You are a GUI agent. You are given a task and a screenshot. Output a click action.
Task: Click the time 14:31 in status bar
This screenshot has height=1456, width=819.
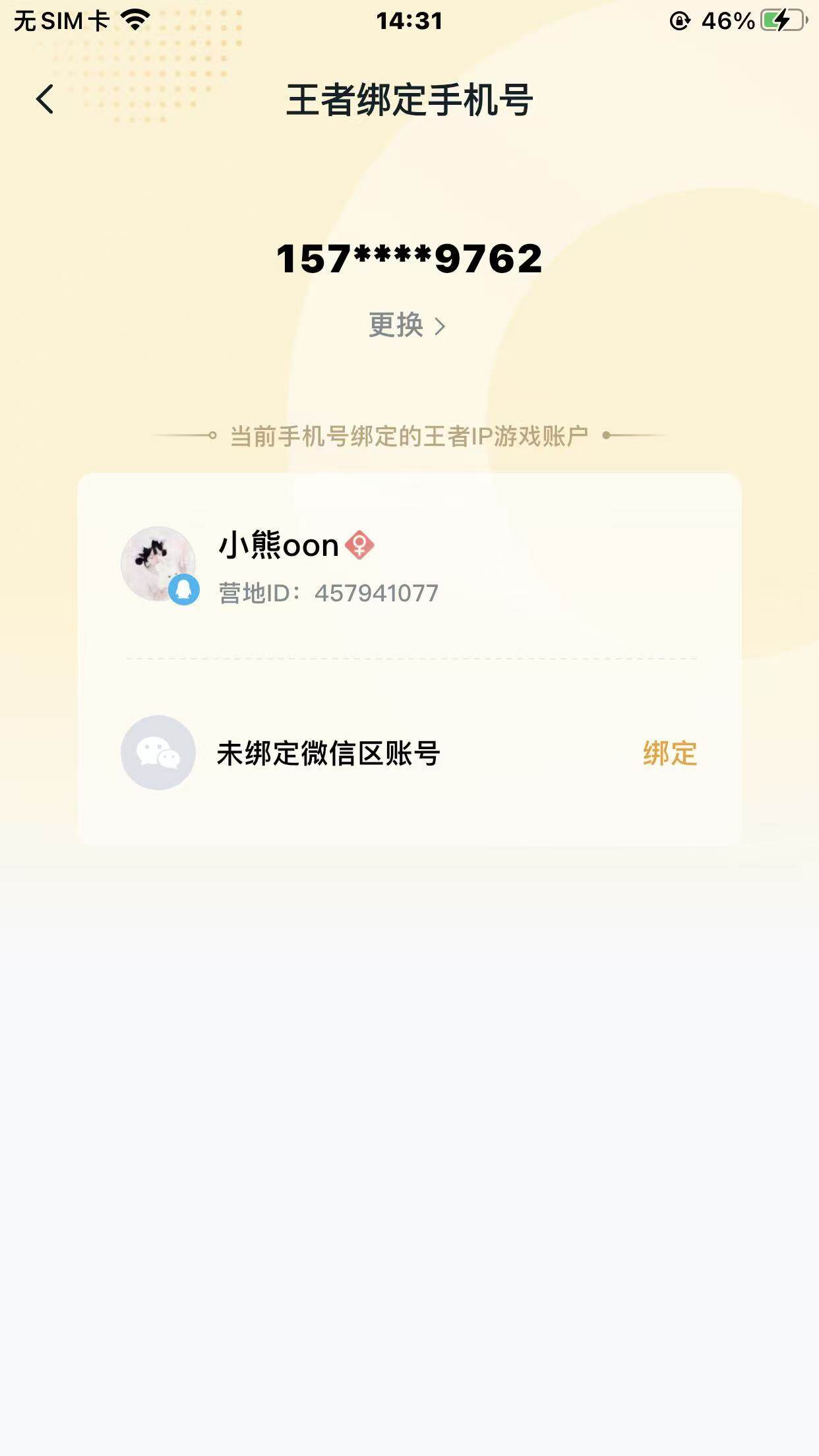coord(409,19)
